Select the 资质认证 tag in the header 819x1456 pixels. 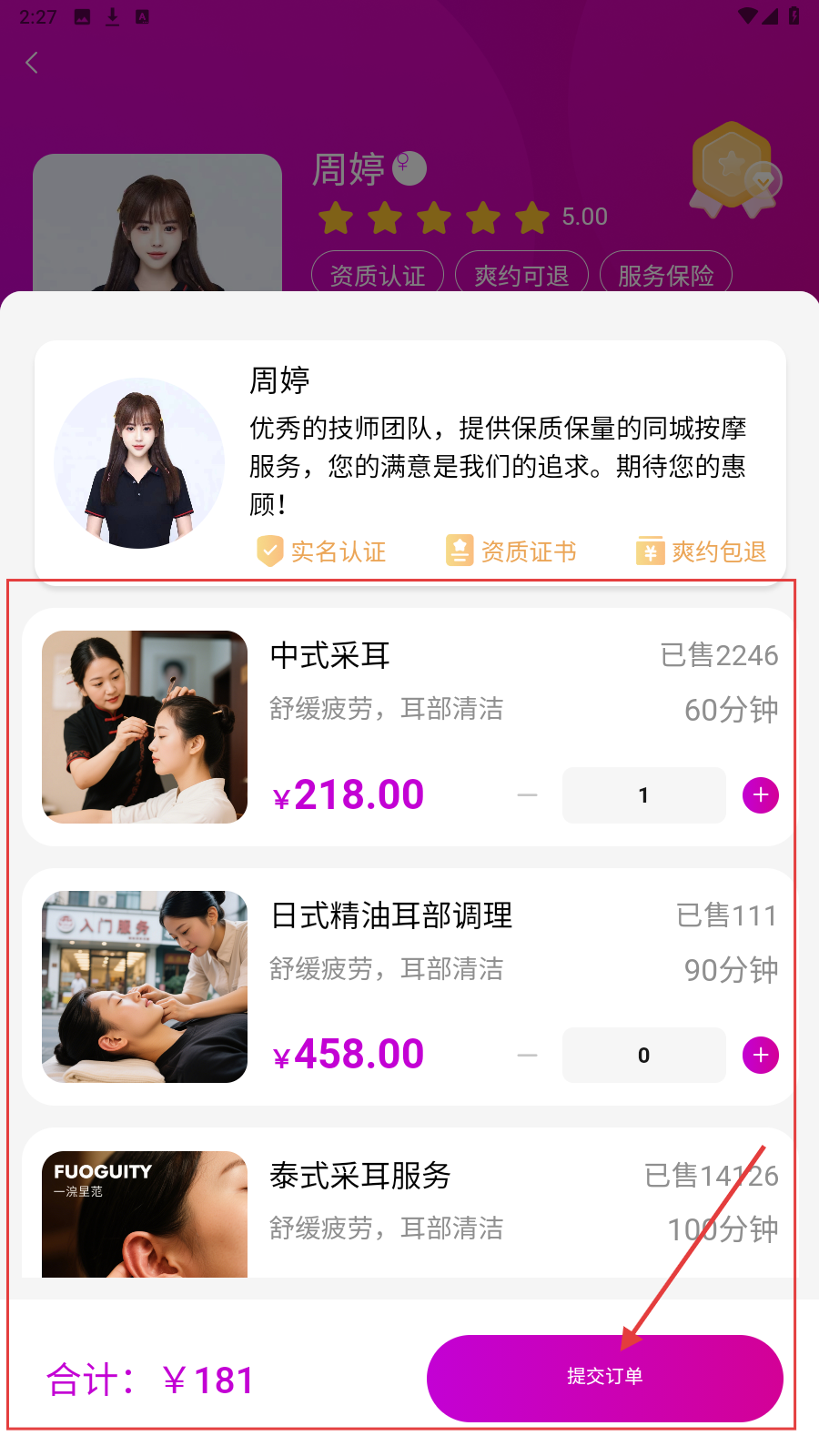click(x=378, y=274)
